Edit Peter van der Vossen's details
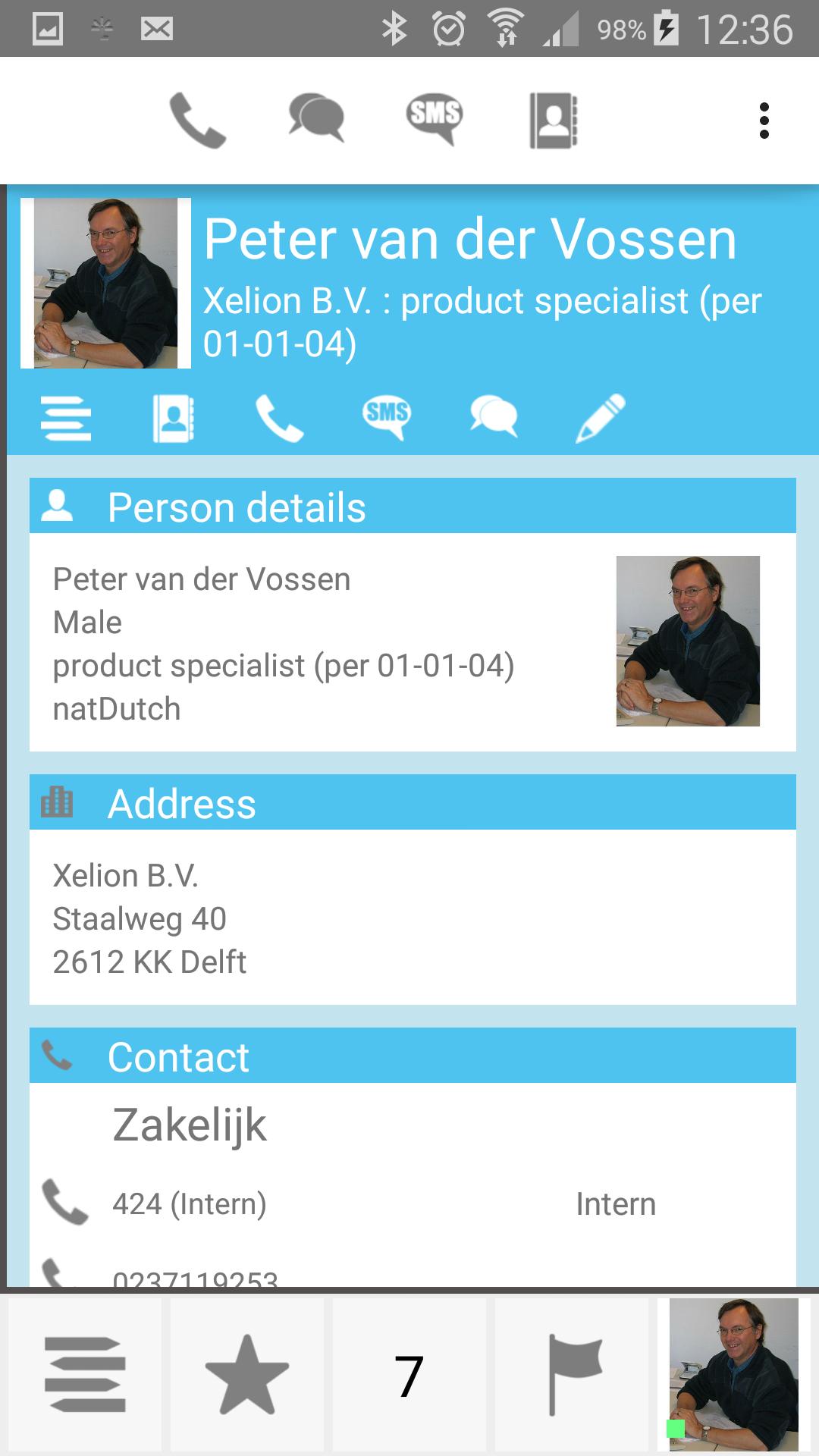This screenshot has height=1456, width=819. pyautogui.click(x=601, y=418)
